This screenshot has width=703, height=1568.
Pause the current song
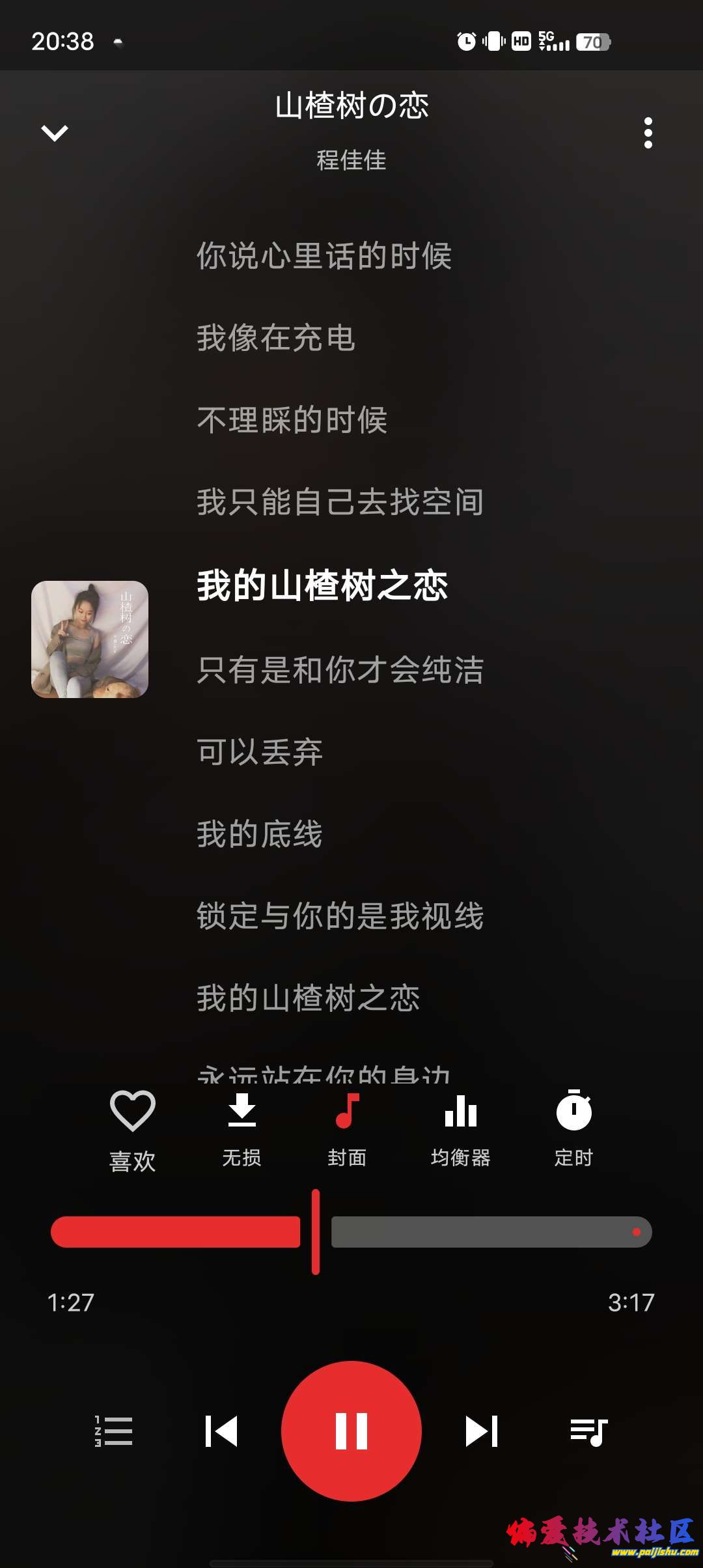click(x=351, y=1431)
